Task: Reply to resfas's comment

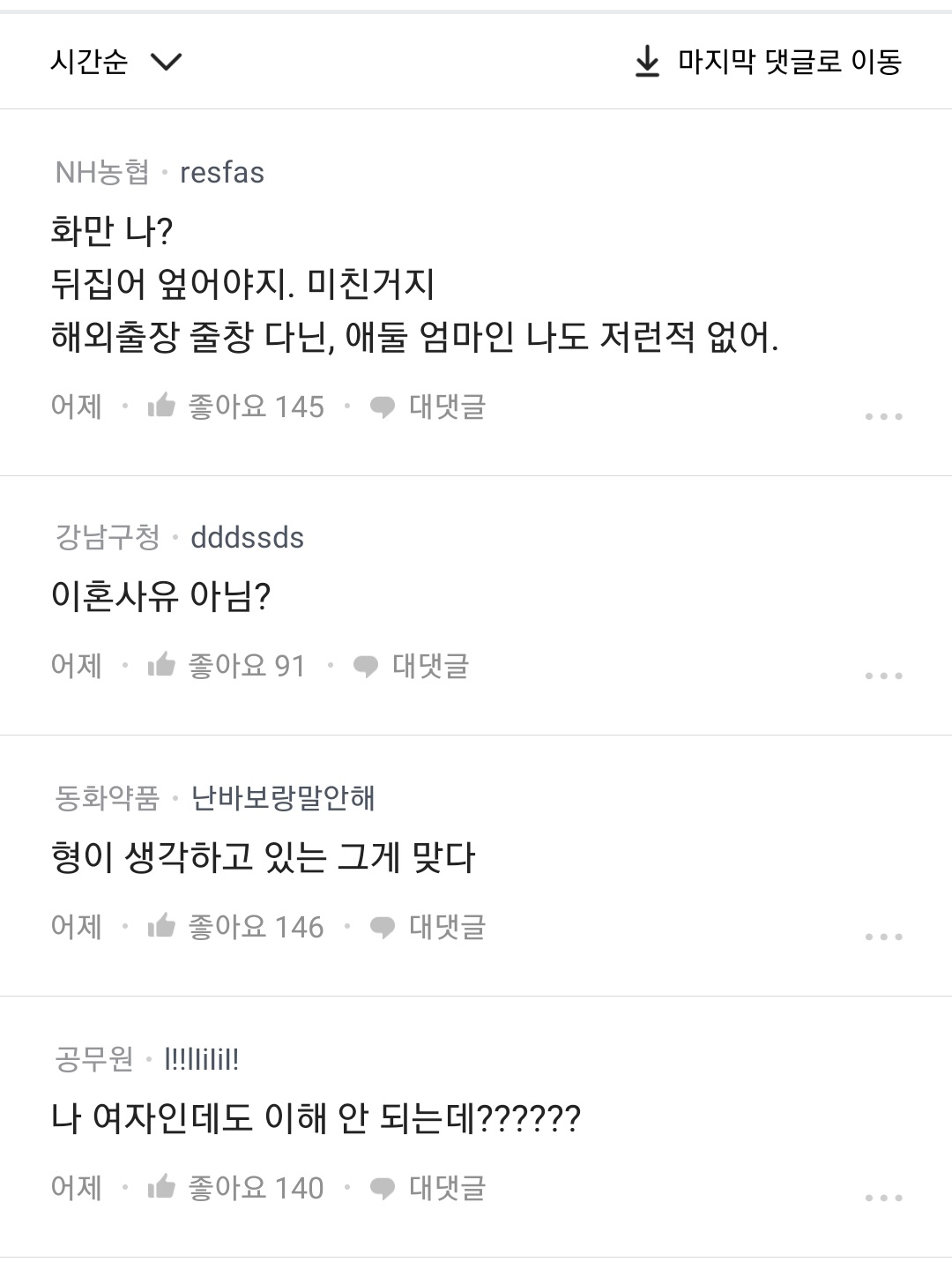Action: 428,407
